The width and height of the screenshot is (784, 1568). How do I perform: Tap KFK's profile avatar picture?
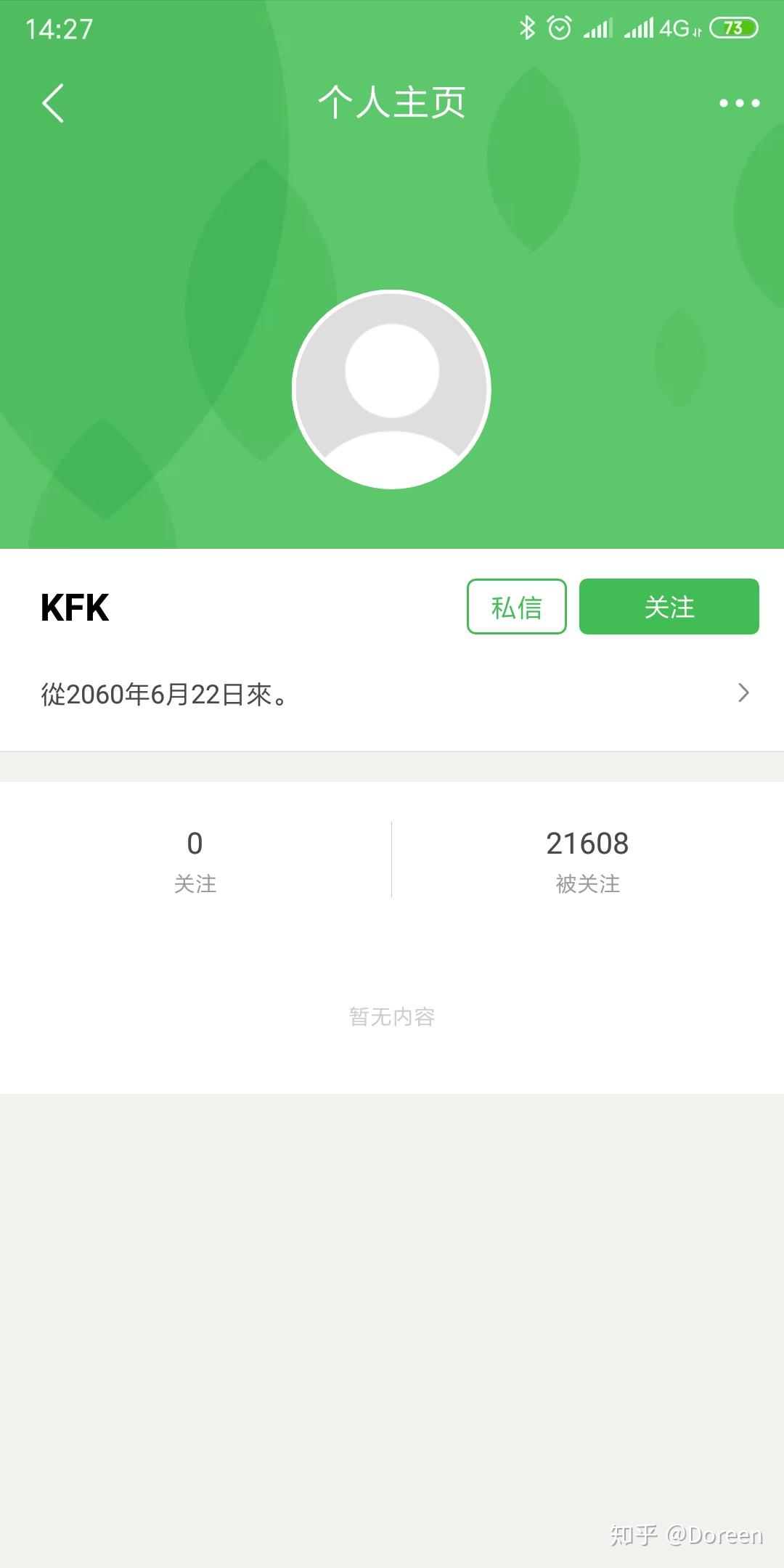pyautogui.click(x=392, y=390)
